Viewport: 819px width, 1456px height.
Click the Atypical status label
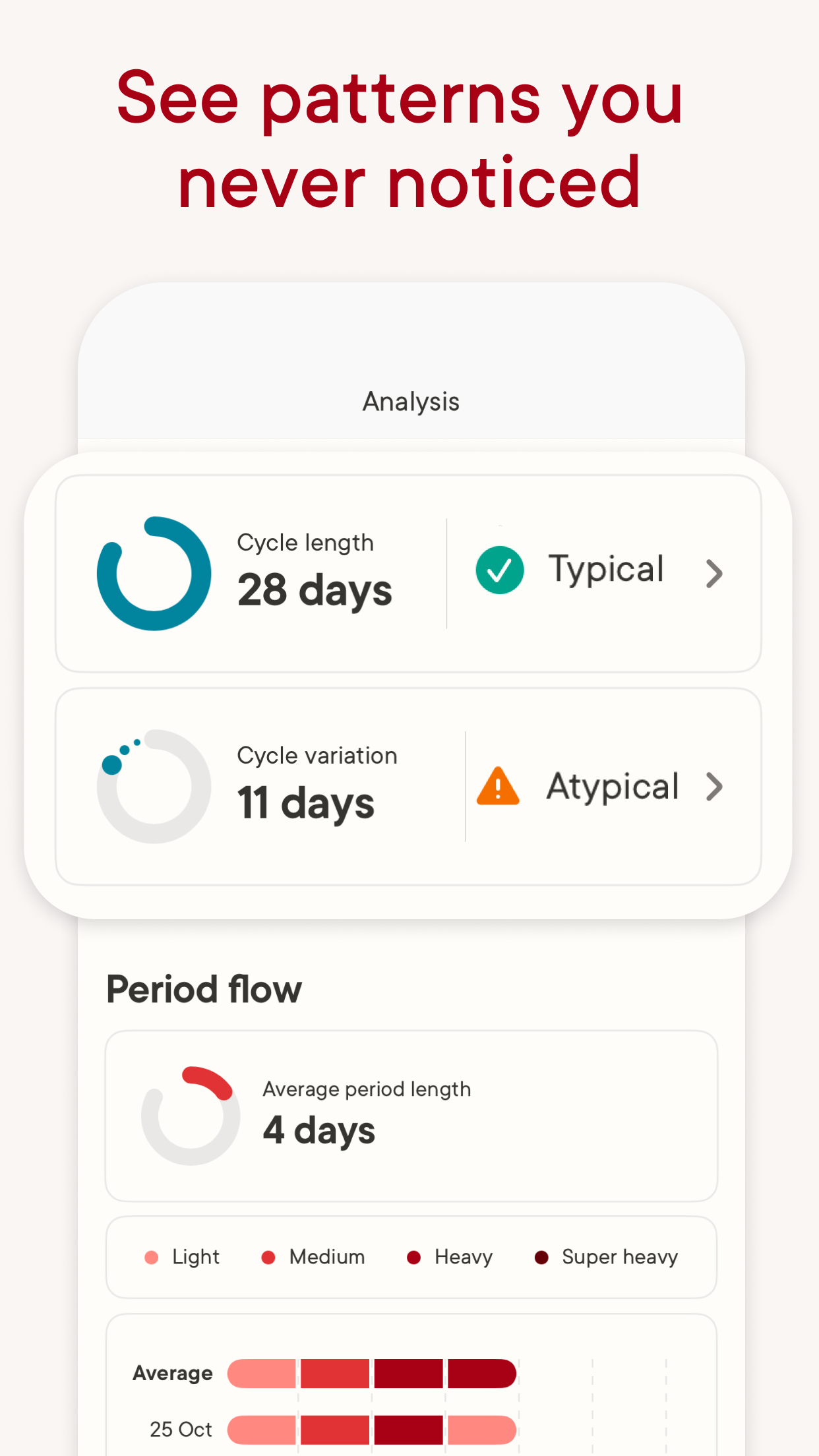click(613, 787)
